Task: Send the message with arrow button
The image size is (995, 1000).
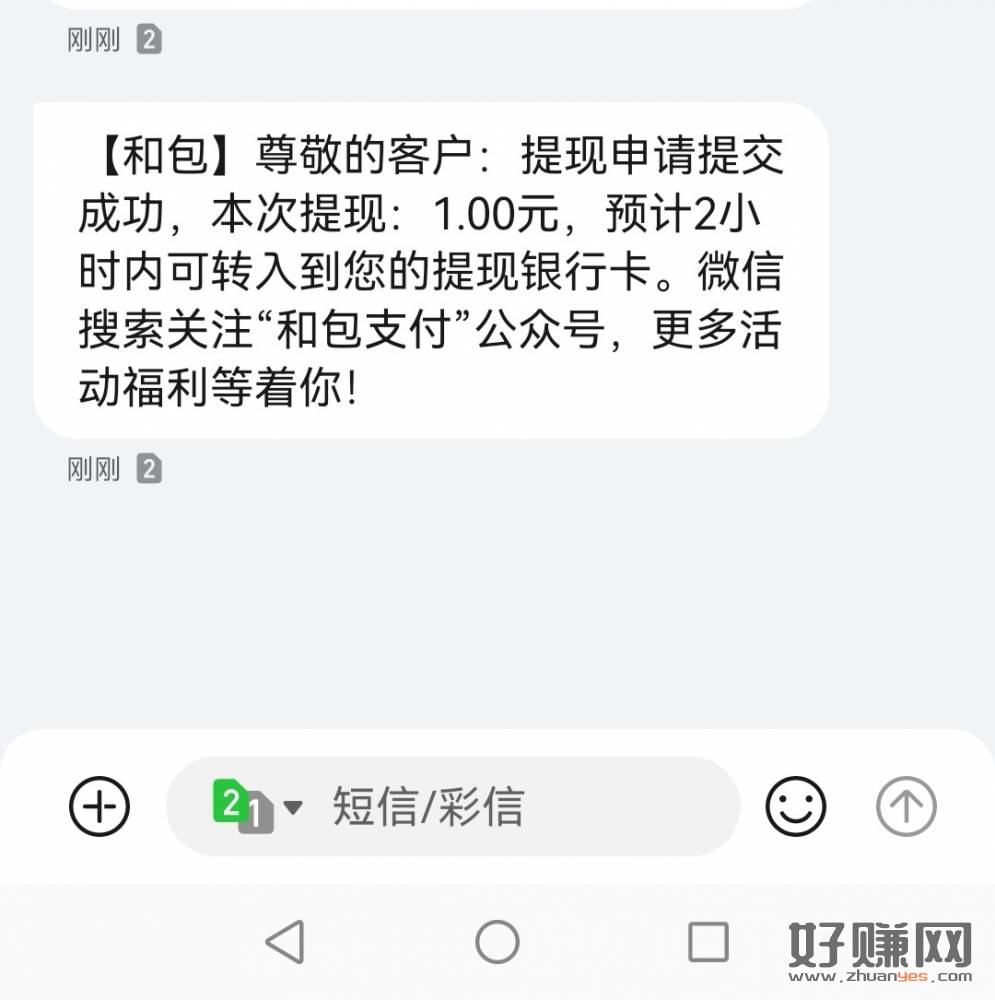Action: pos(906,806)
